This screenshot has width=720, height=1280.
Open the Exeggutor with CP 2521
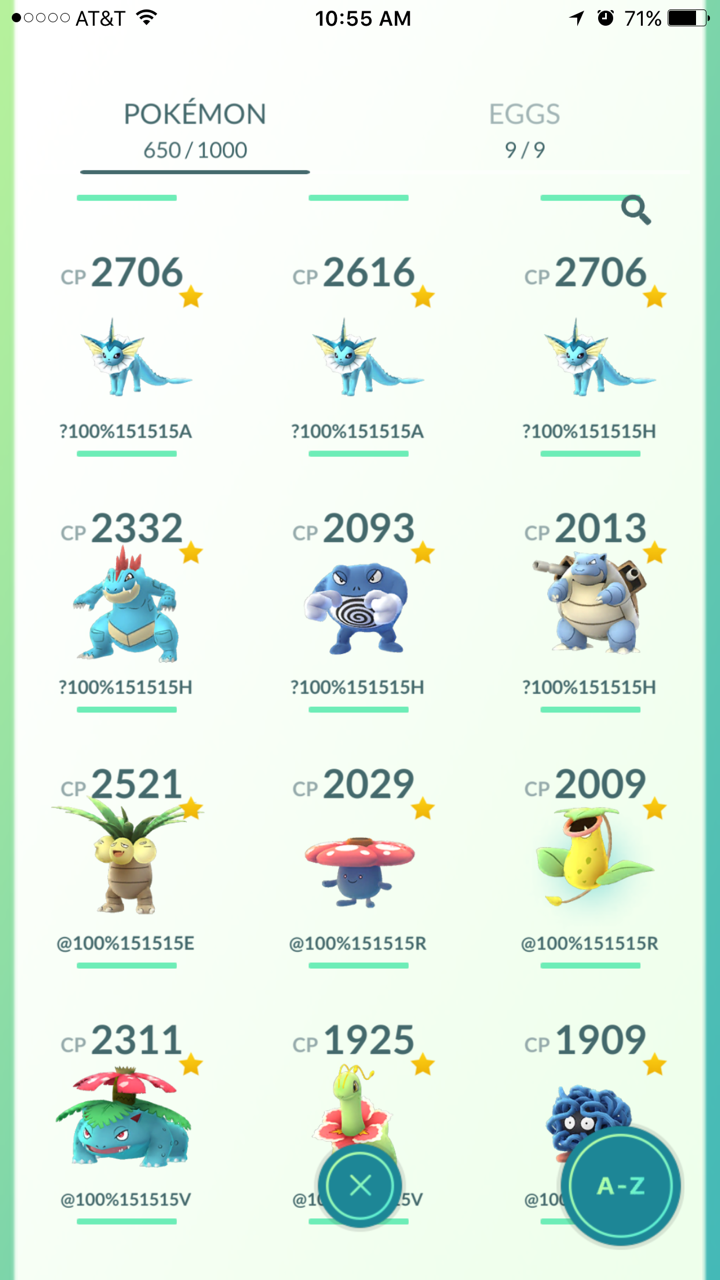click(x=127, y=862)
